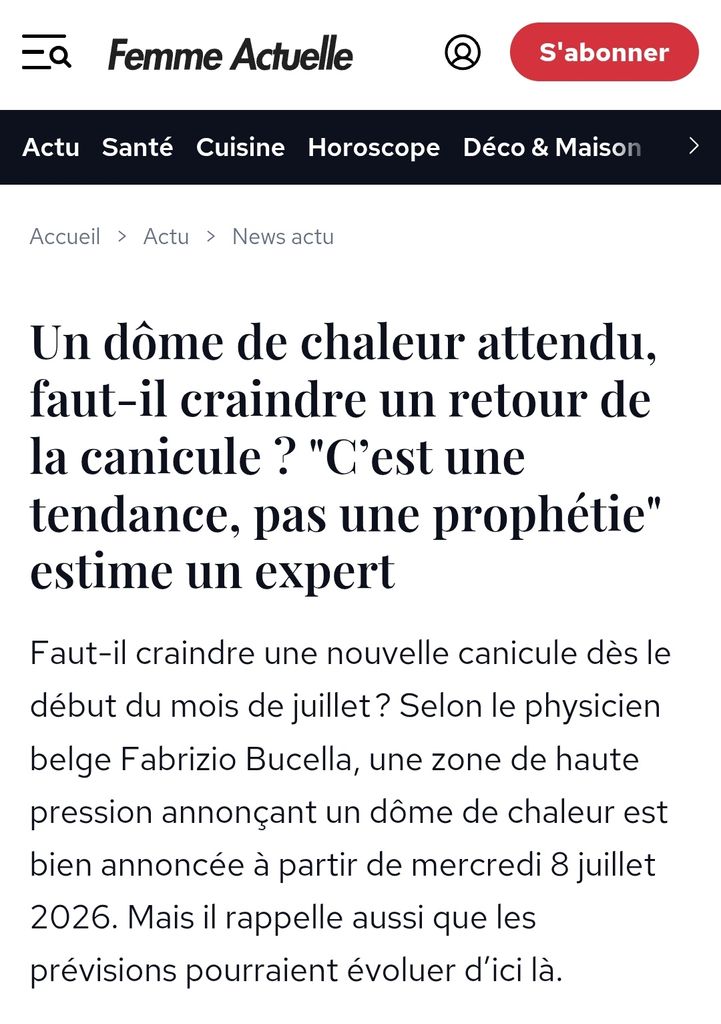This screenshot has height=1024, width=721.
Task: Select the Horoscope section
Action: pos(374,148)
